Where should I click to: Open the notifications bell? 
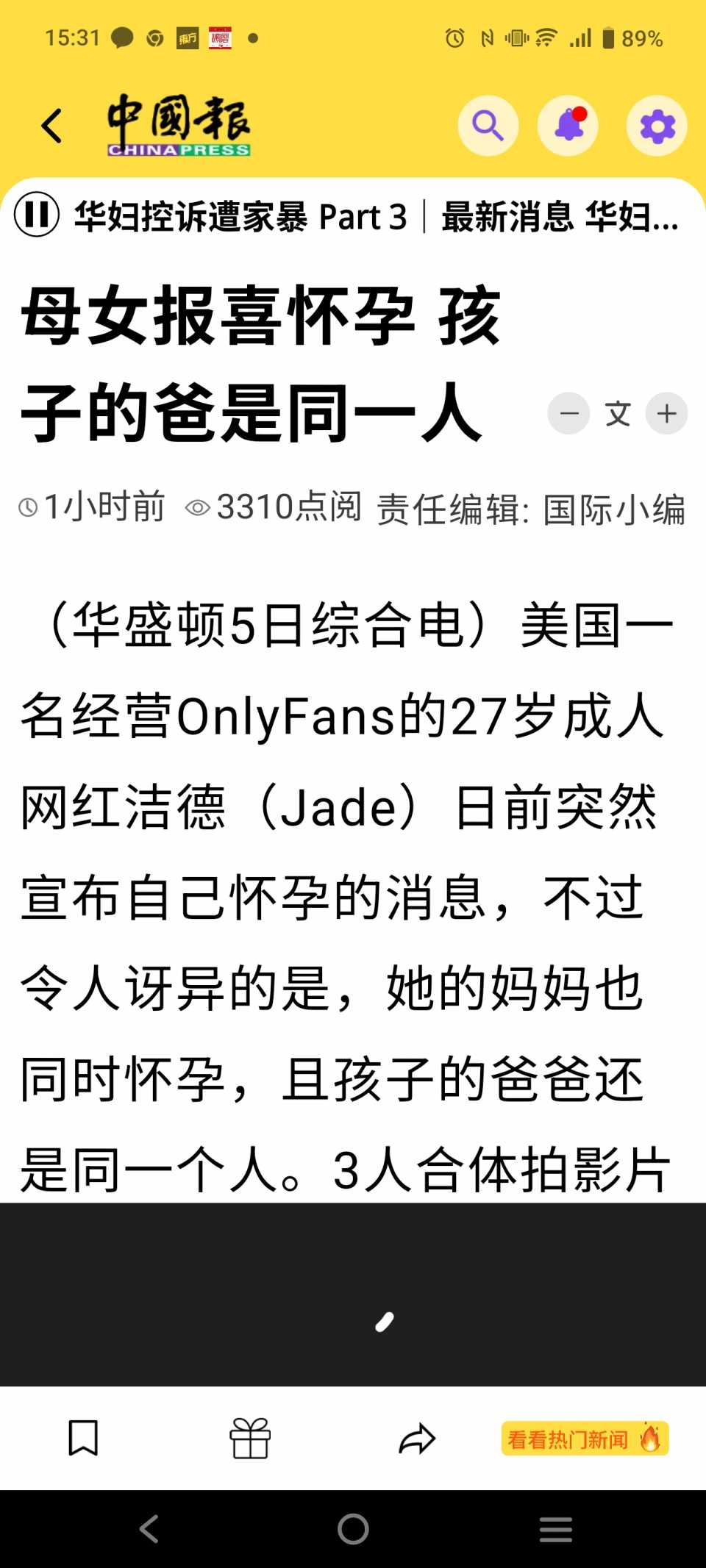568,126
